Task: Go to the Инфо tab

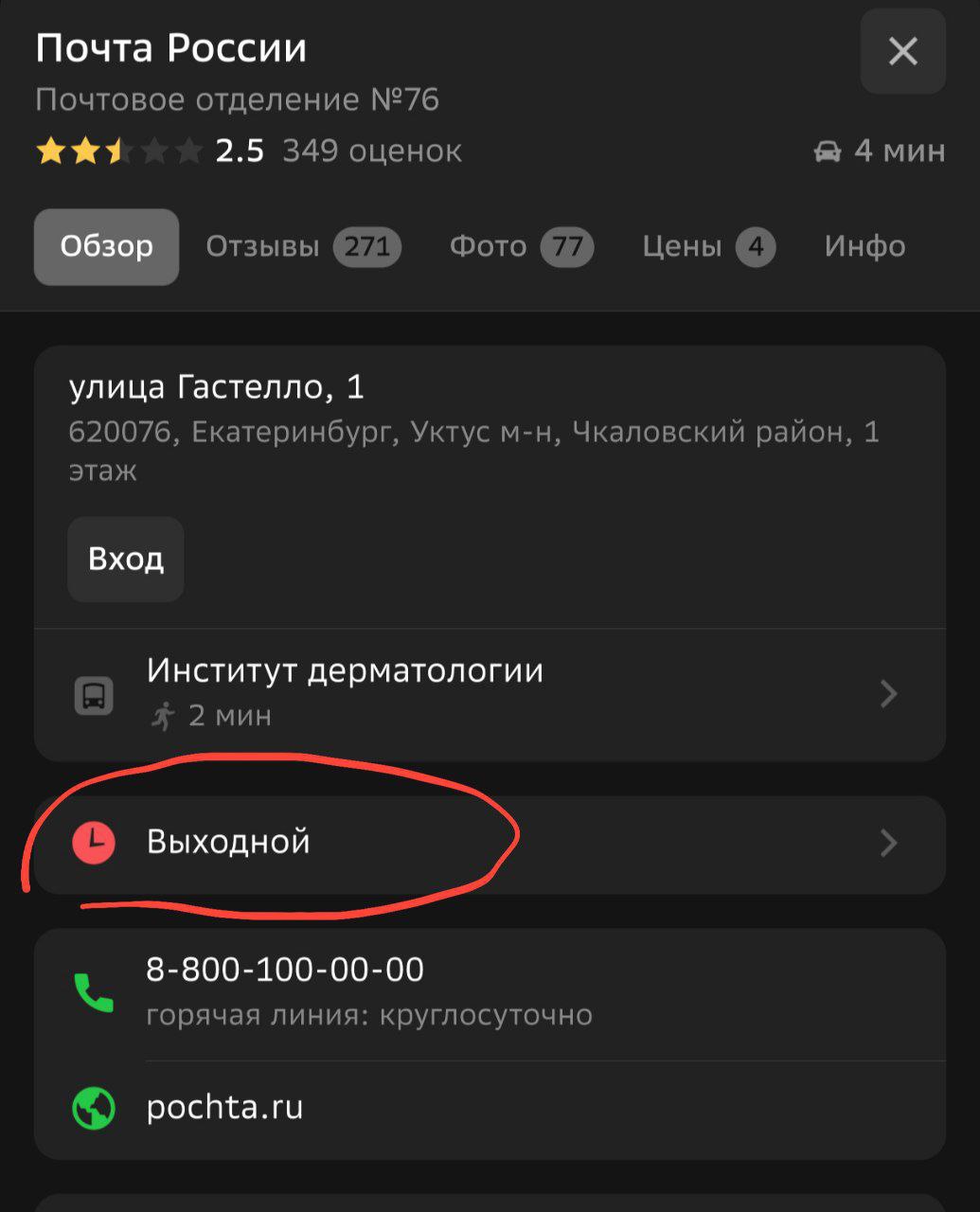Action: pos(864,247)
